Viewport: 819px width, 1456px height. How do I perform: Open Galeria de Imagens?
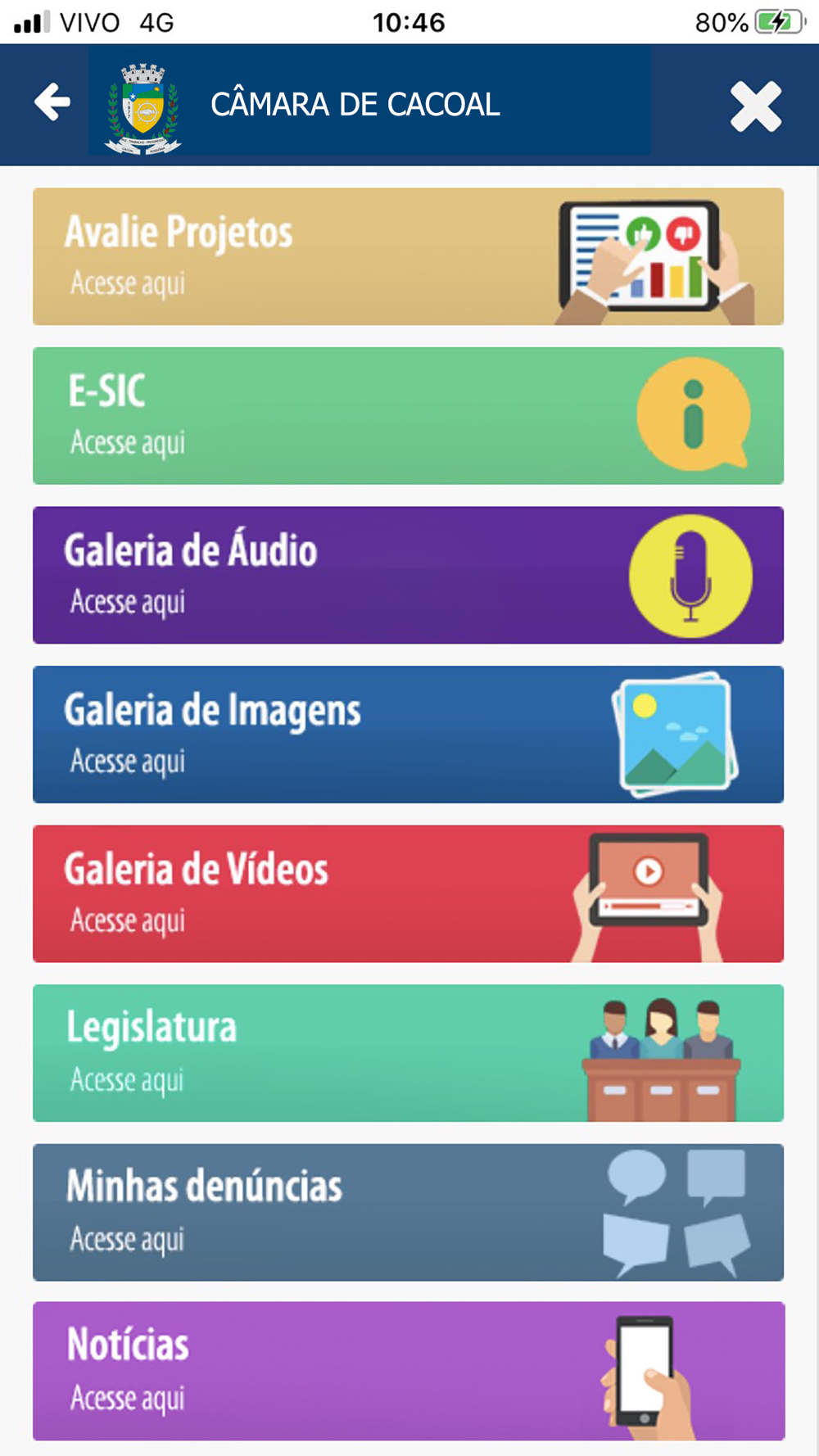[x=408, y=735]
